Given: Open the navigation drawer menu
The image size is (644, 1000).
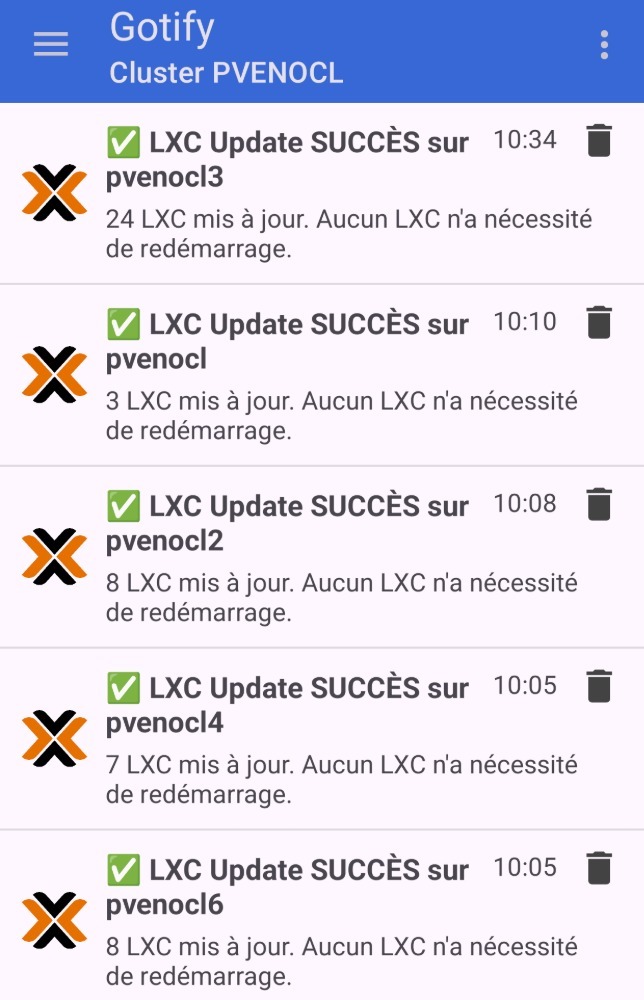Looking at the screenshot, I should click(51, 45).
